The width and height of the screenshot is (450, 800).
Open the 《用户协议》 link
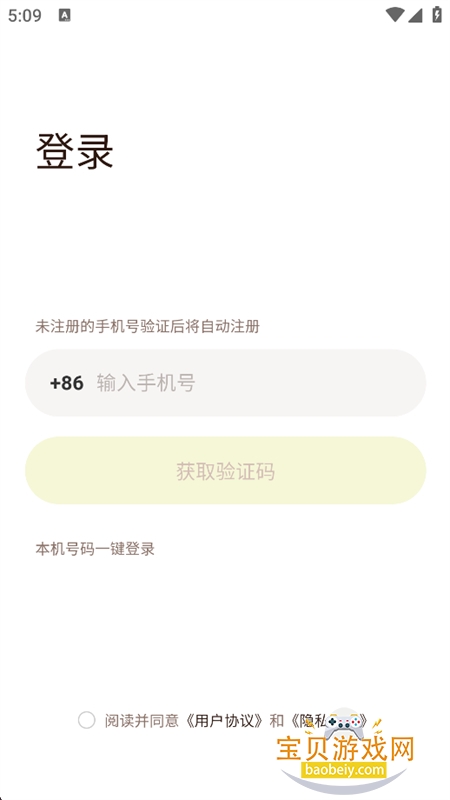click(x=224, y=720)
